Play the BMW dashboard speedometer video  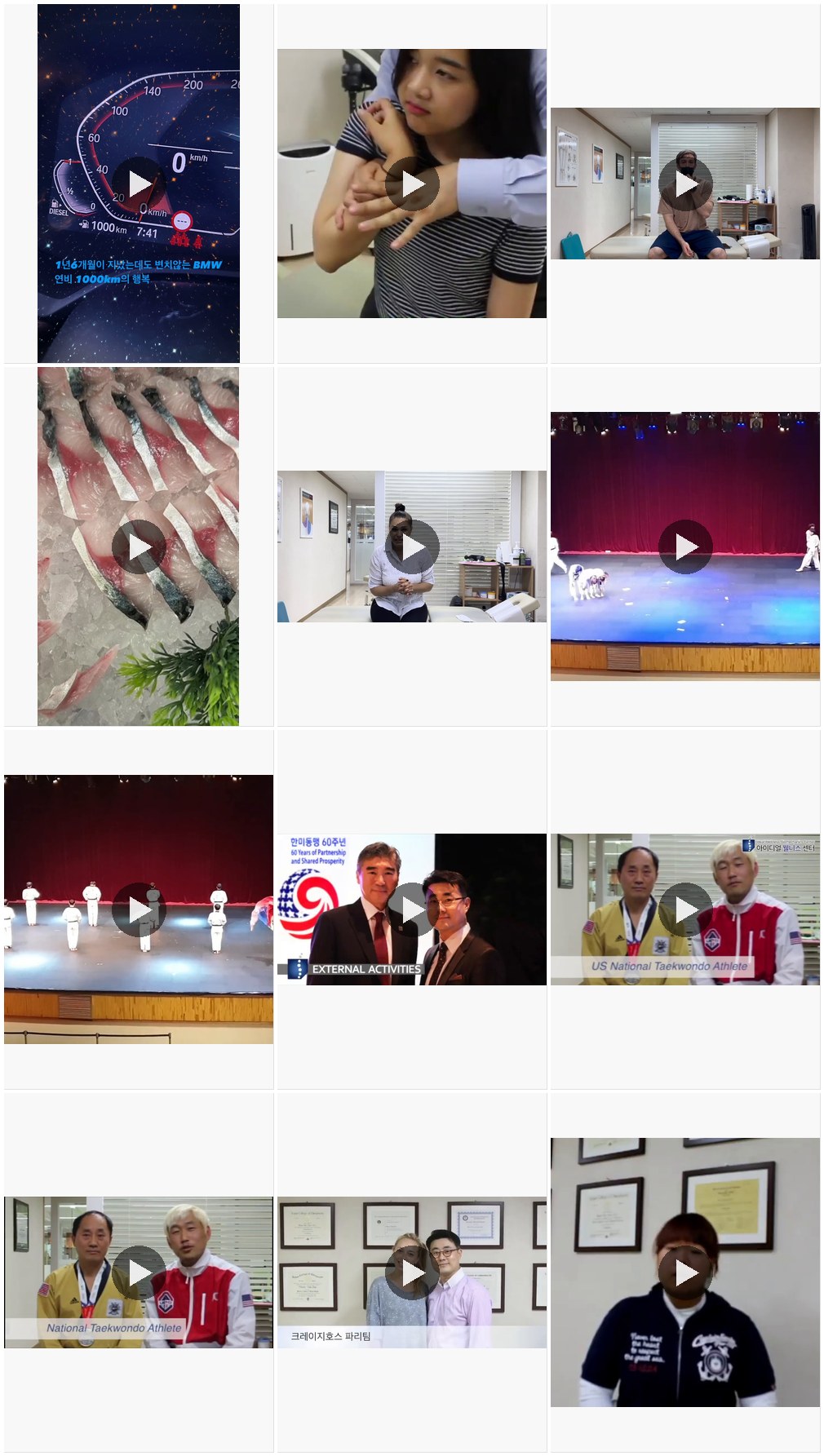point(139,184)
